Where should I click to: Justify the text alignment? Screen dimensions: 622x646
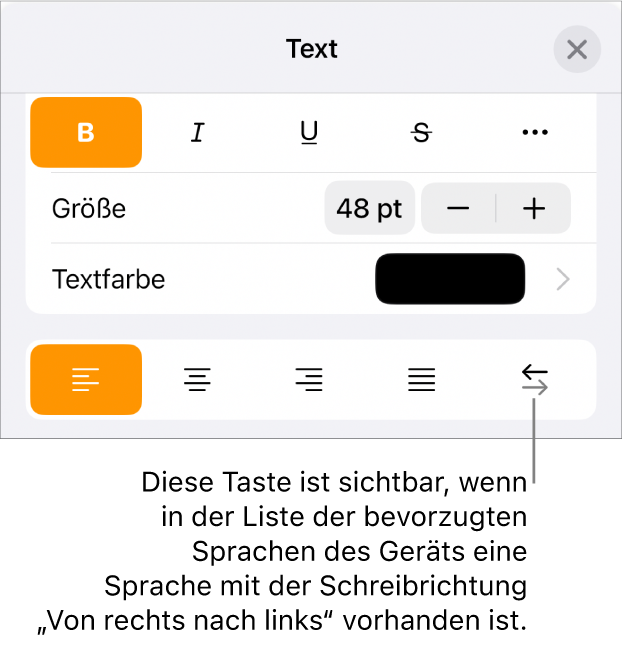(422, 379)
